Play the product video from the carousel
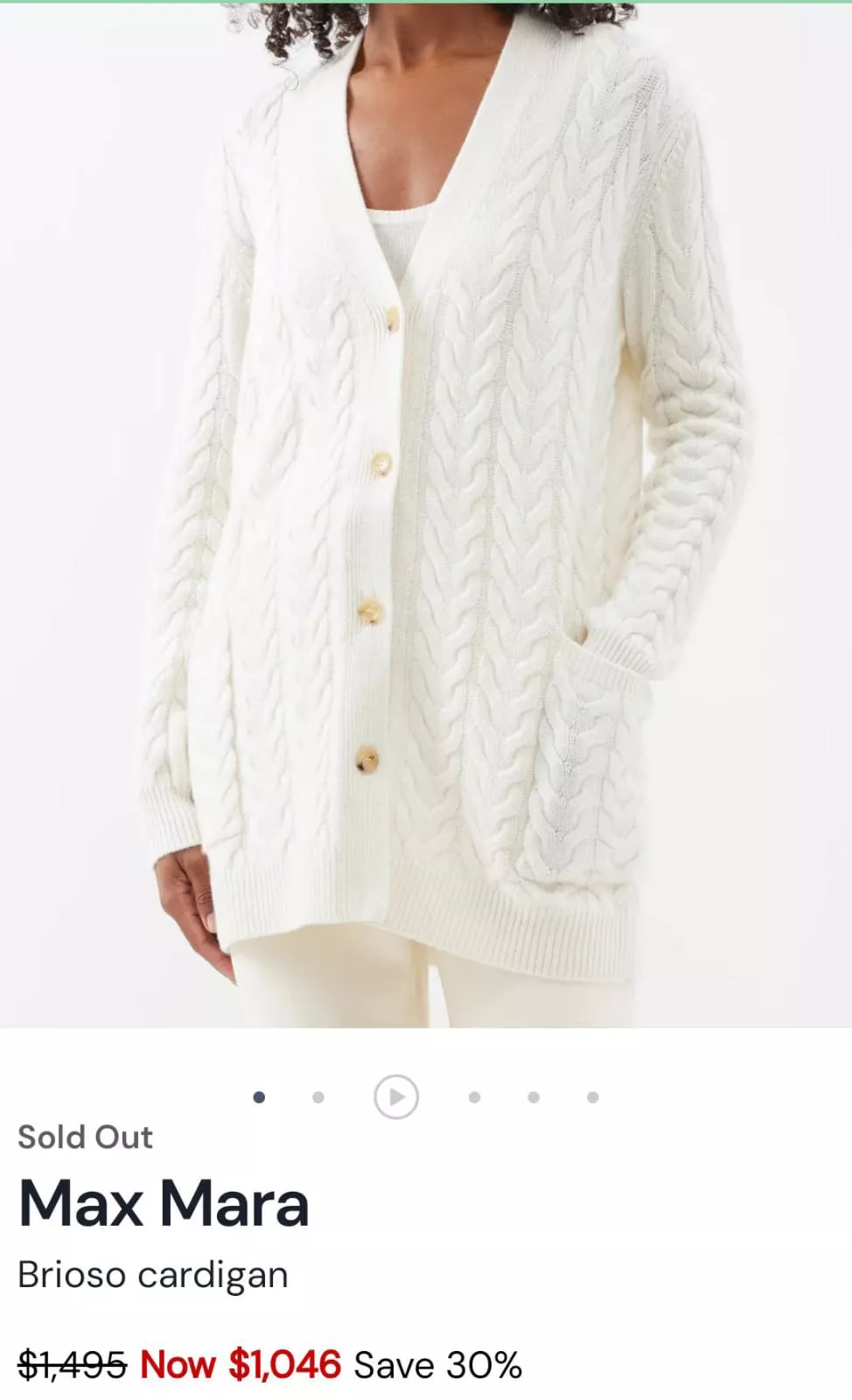This screenshot has height=1400, width=852. click(x=396, y=1096)
